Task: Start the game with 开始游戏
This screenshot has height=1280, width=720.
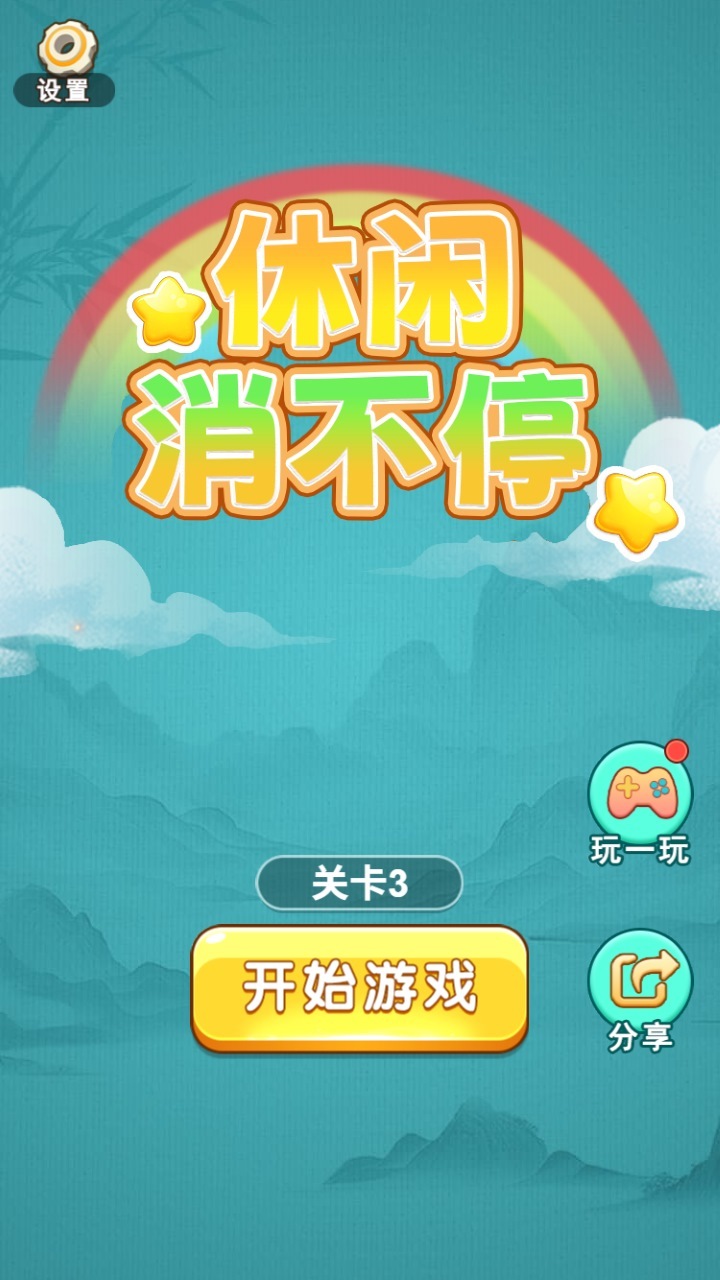Action: (x=360, y=988)
